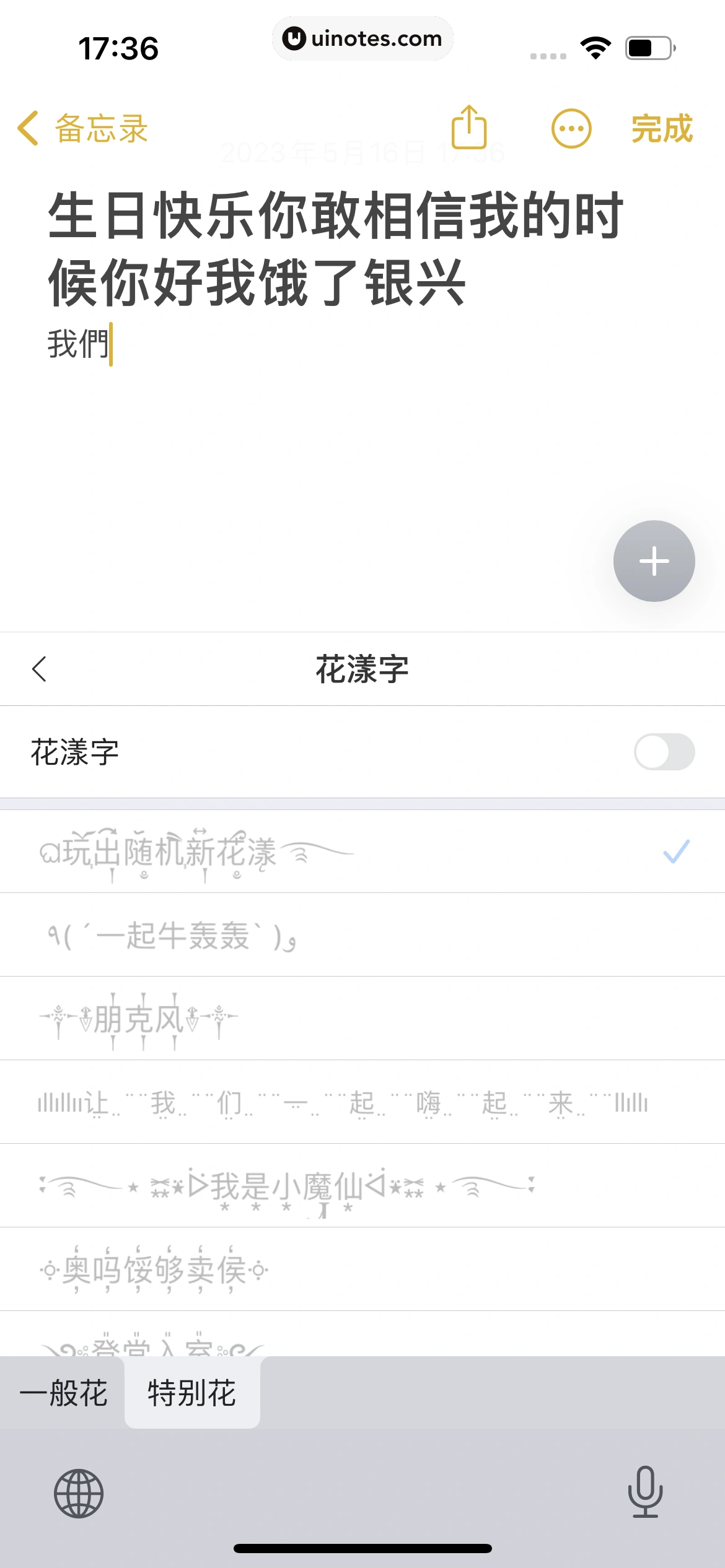Go back to 备忘录 list
This screenshot has height=1568, width=725.
82,129
